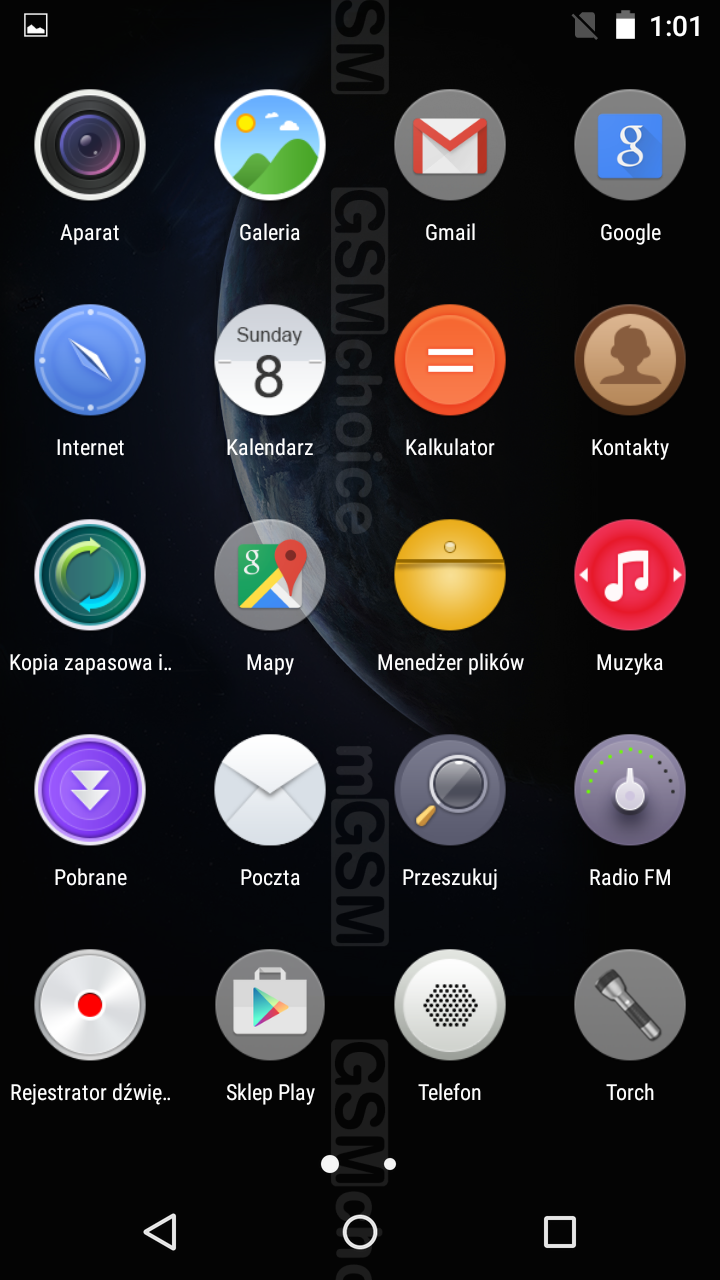Open Kalendarz showing Sunday 8
The width and height of the screenshot is (720, 1280).
pyautogui.click(x=270, y=360)
